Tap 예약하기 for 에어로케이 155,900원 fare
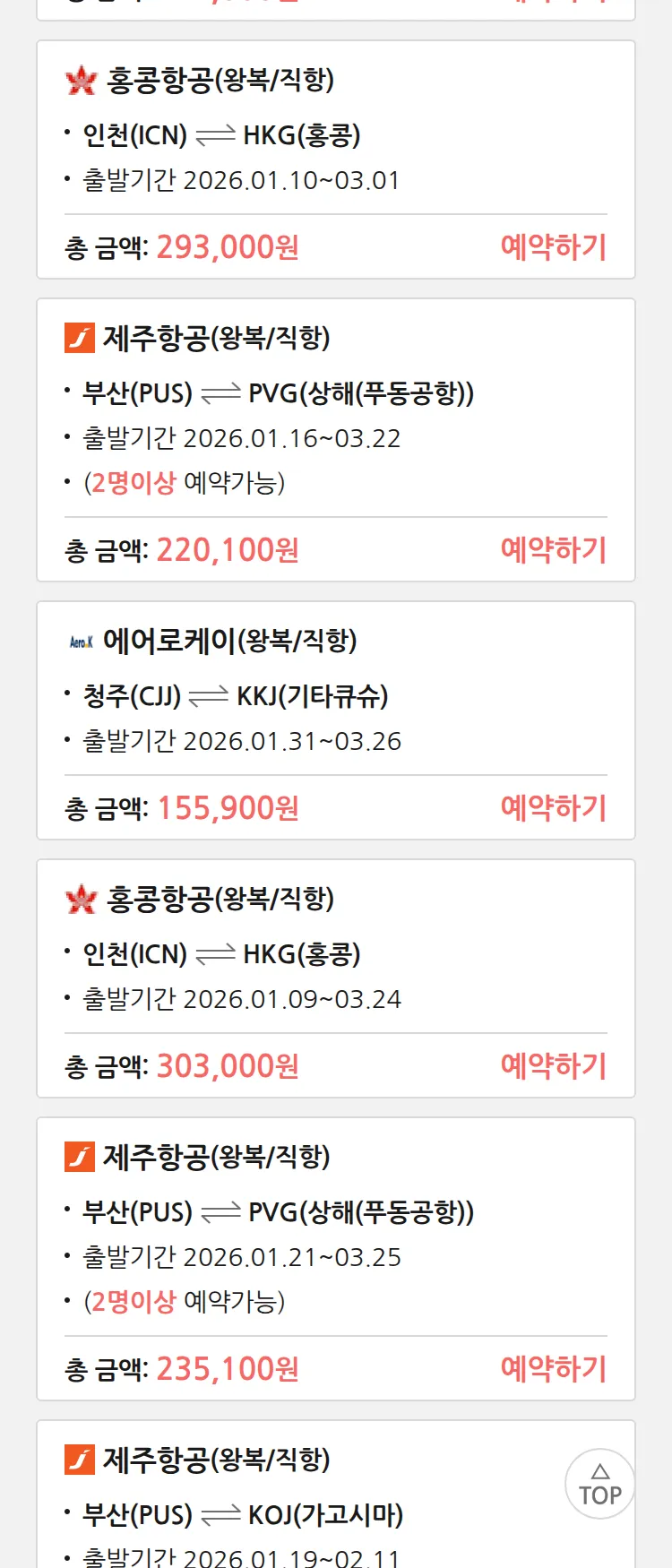The width and height of the screenshot is (672, 1568). pos(553,808)
